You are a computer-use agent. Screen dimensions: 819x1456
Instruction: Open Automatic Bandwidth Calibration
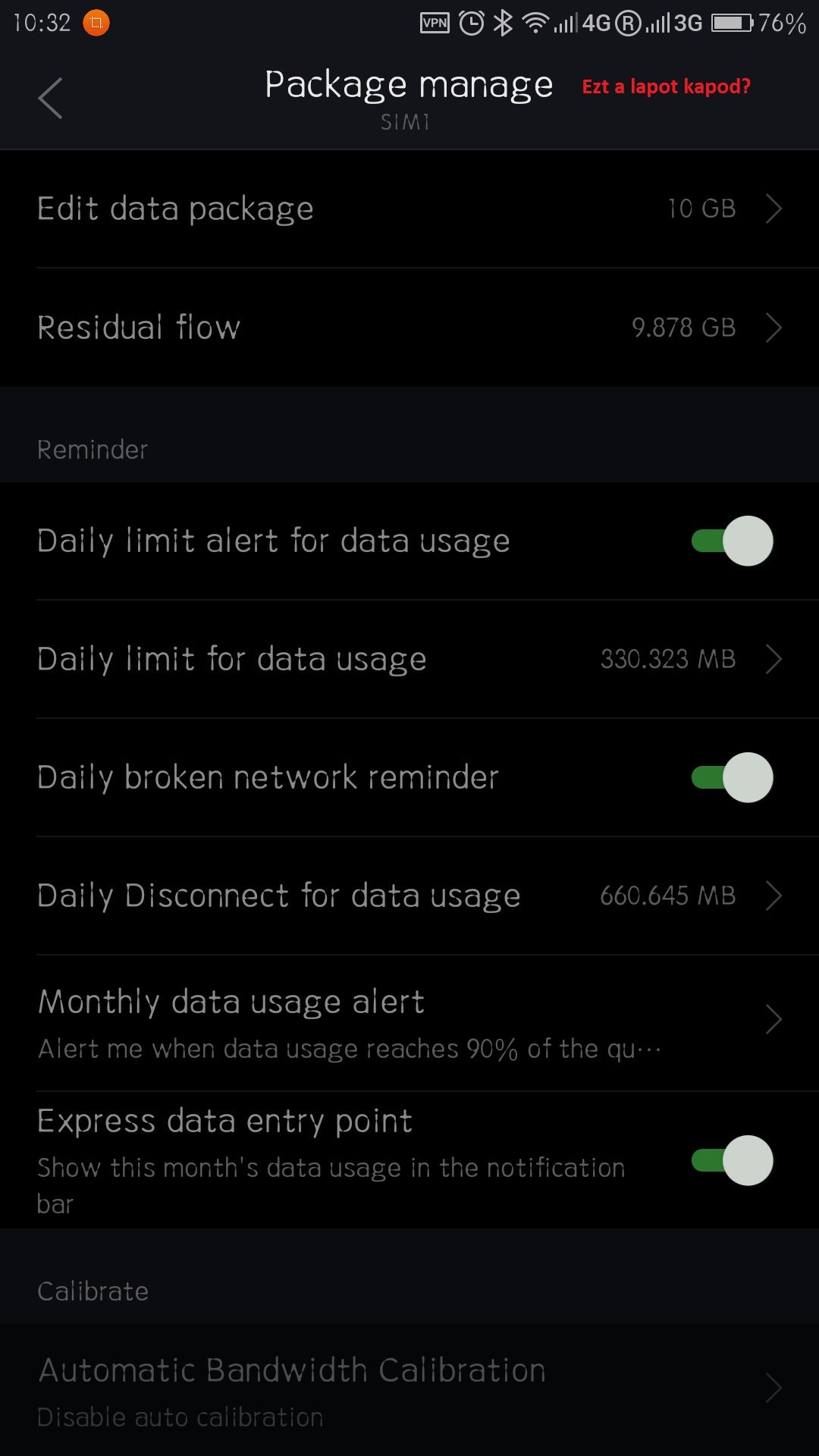409,1390
